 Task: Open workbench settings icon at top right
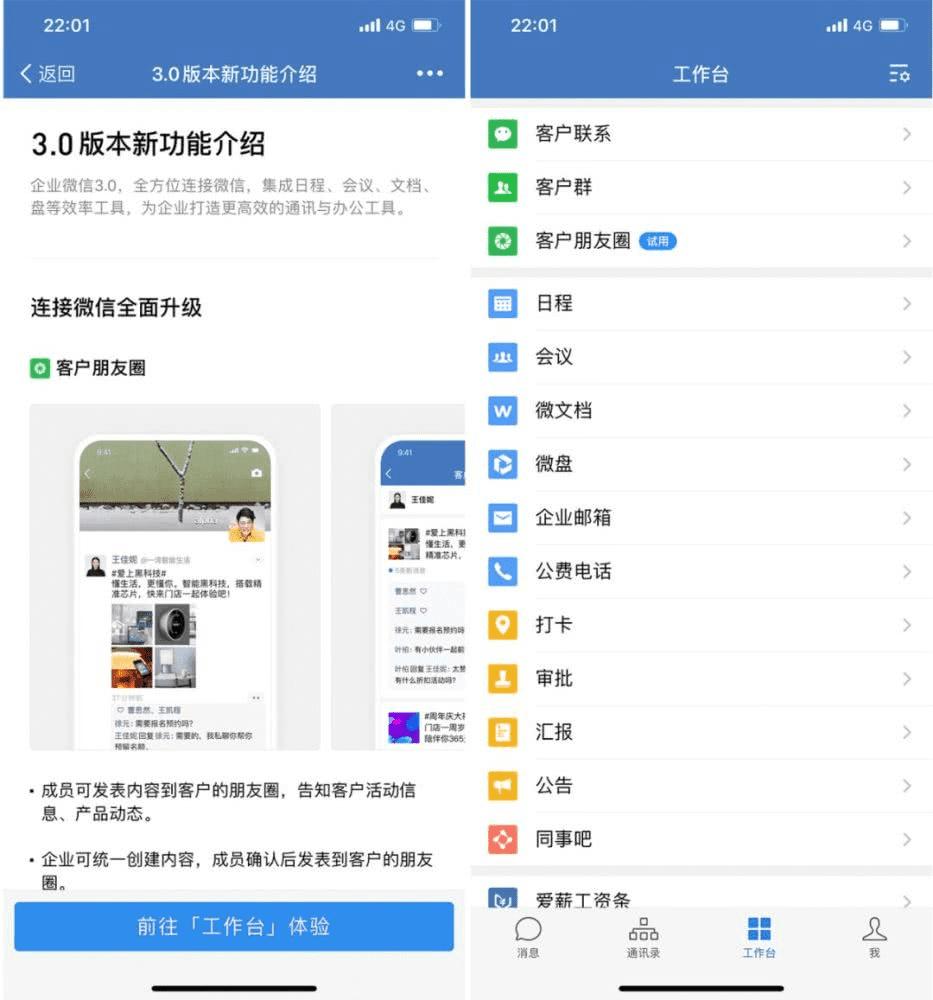[x=898, y=74]
